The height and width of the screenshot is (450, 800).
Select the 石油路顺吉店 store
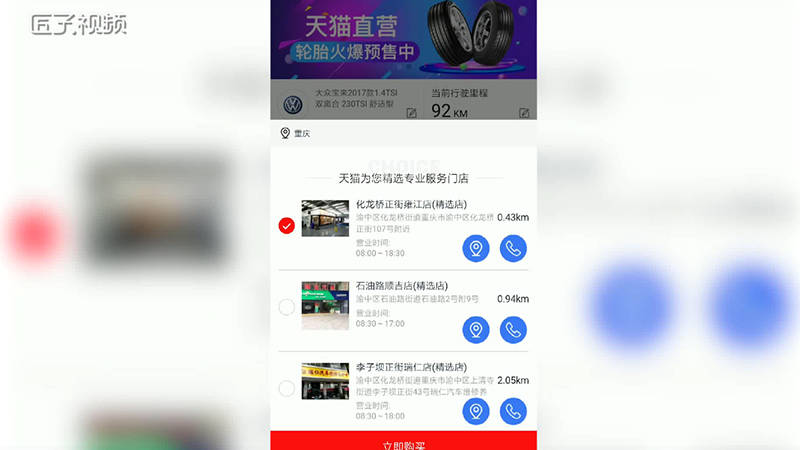tap(287, 307)
